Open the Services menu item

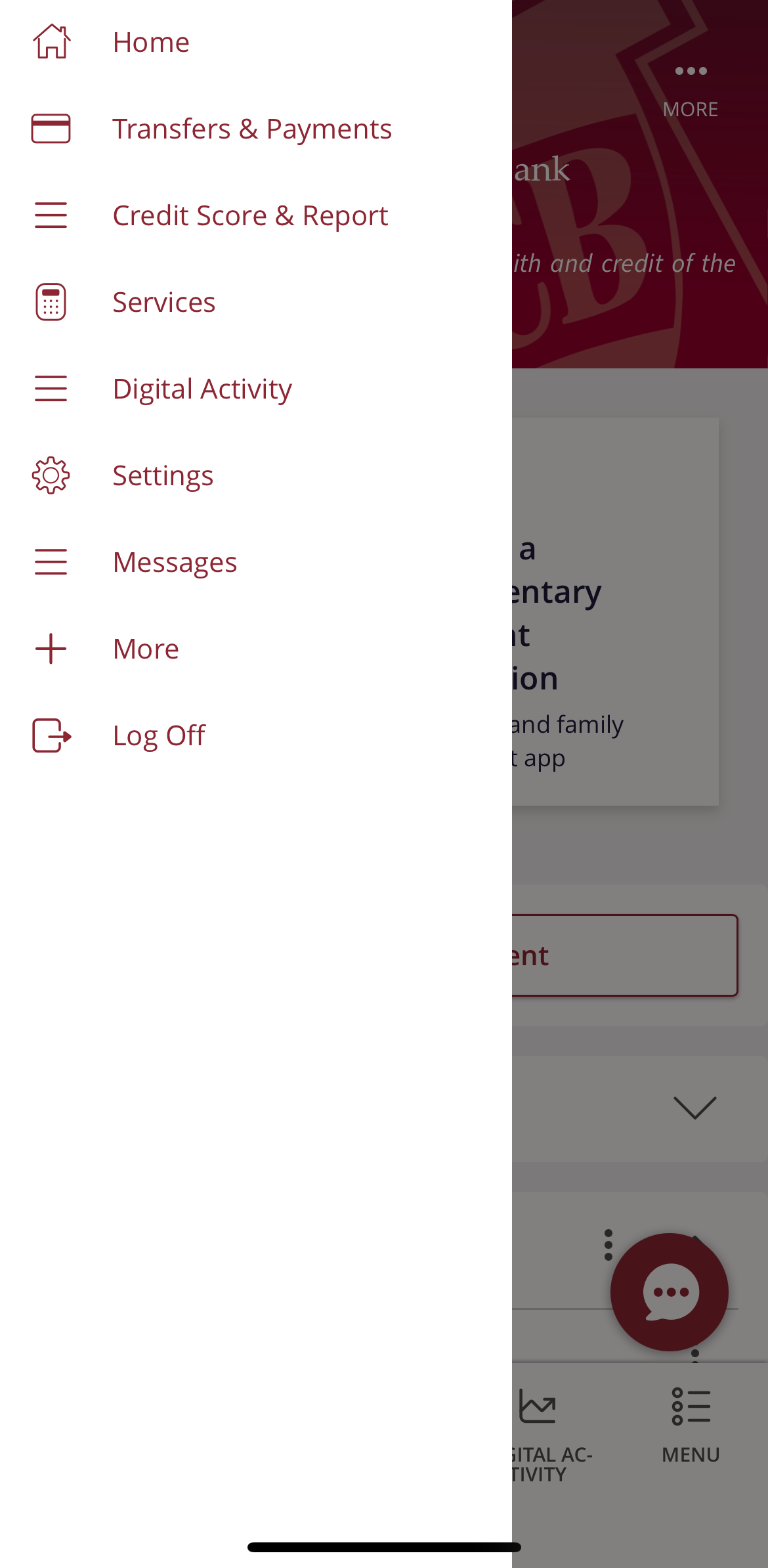[x=164, y=303]
